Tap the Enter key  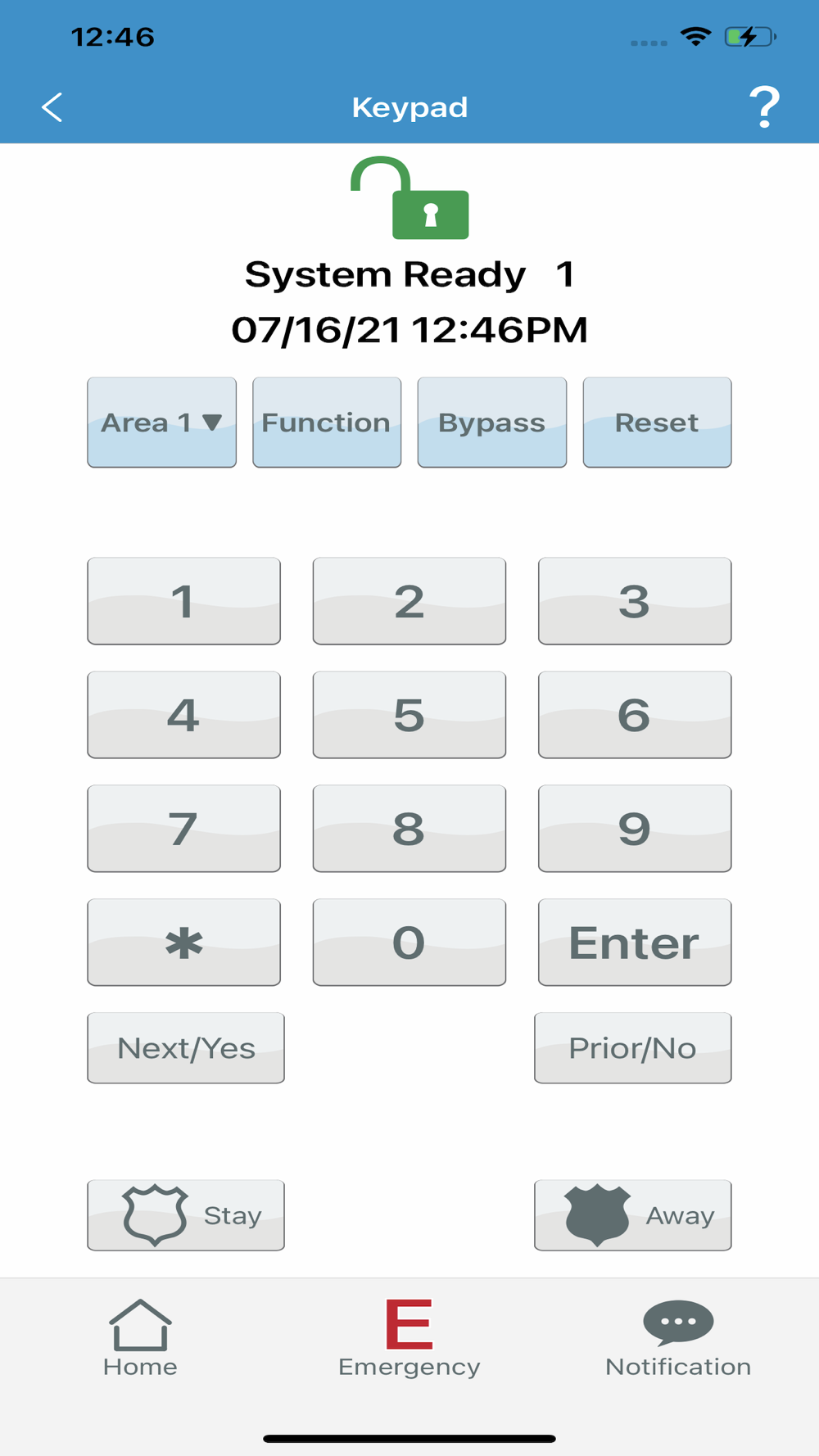(x=635, y=943)
